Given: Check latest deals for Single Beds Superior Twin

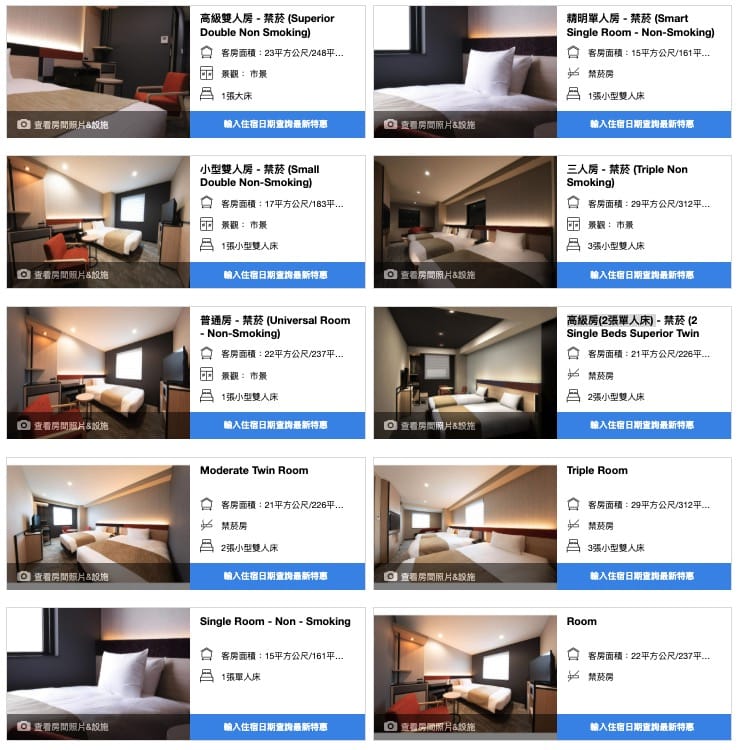Looking at the screenshot, I should click(x=643, y=425).
